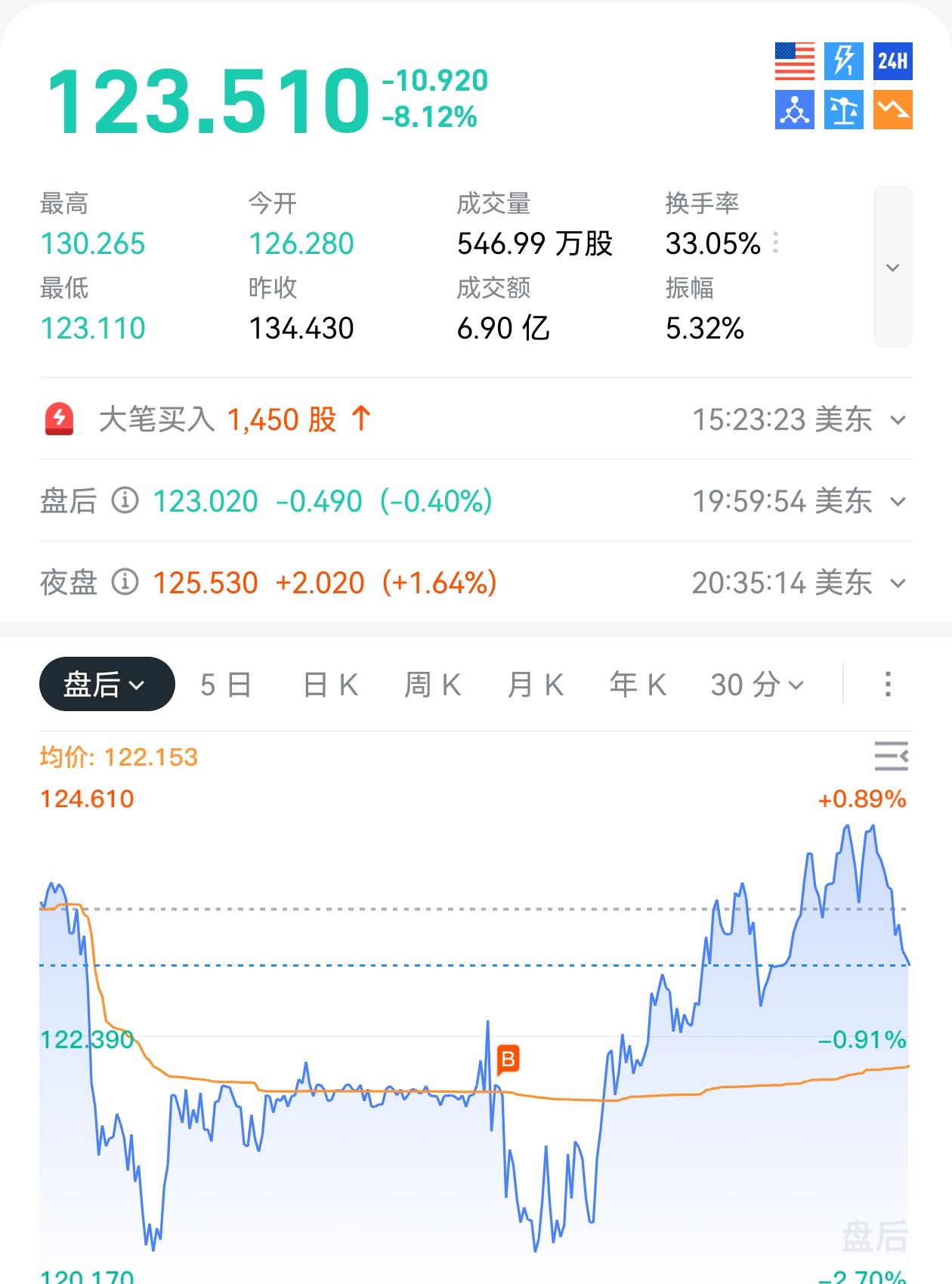Tap the info icon beside 夜盘
This screenshot has height=1284, width=952.
coord(125,582)
